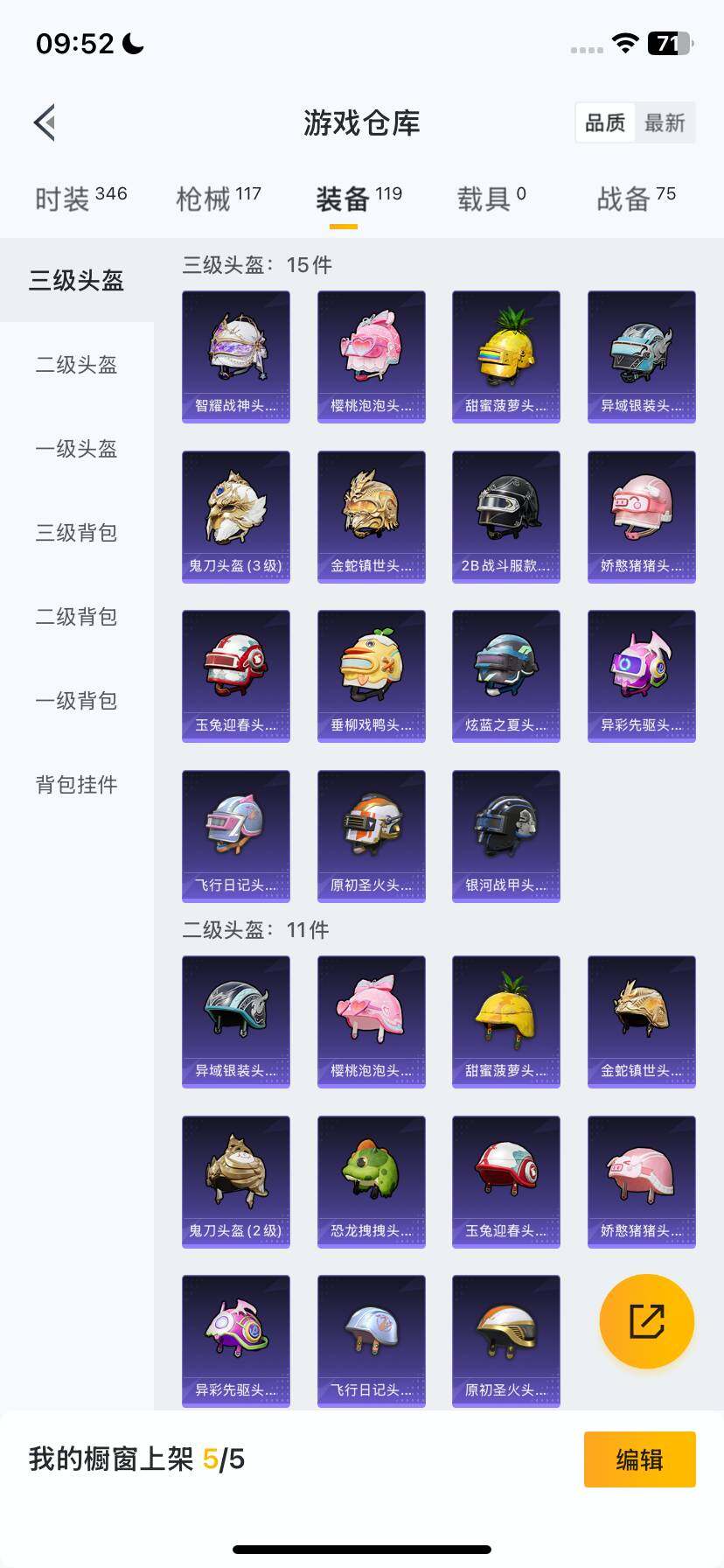Switch to the 枪械 tab

pos(219,199)
